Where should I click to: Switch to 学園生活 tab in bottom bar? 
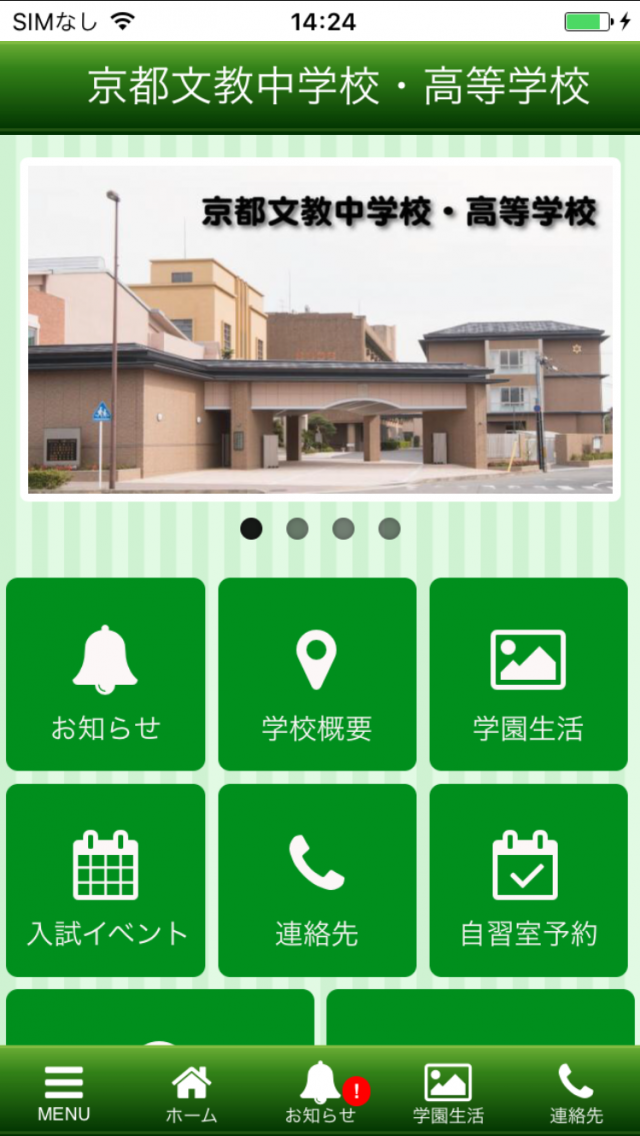click(x=448, y=1093)
